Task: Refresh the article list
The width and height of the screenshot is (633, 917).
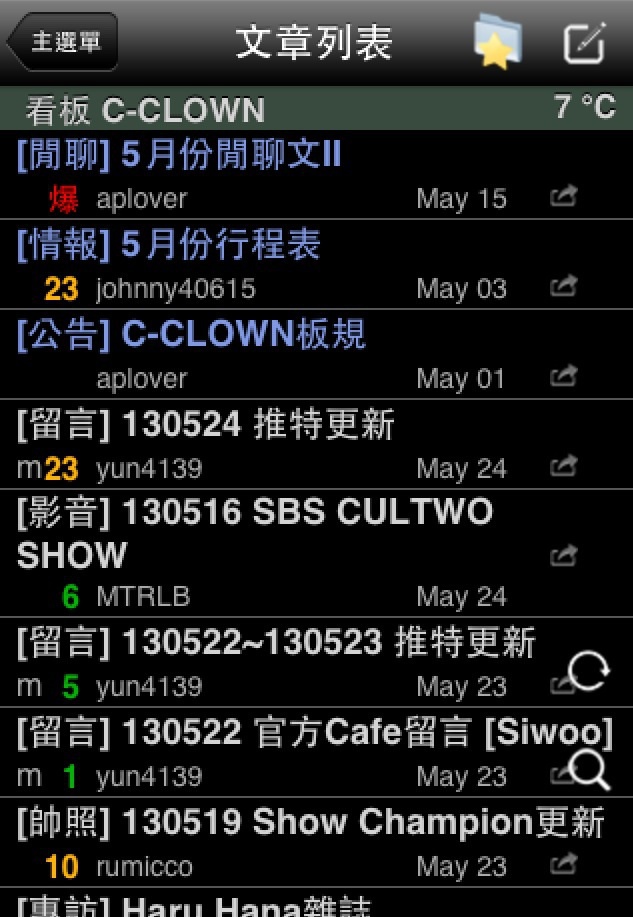Action: 587,672
